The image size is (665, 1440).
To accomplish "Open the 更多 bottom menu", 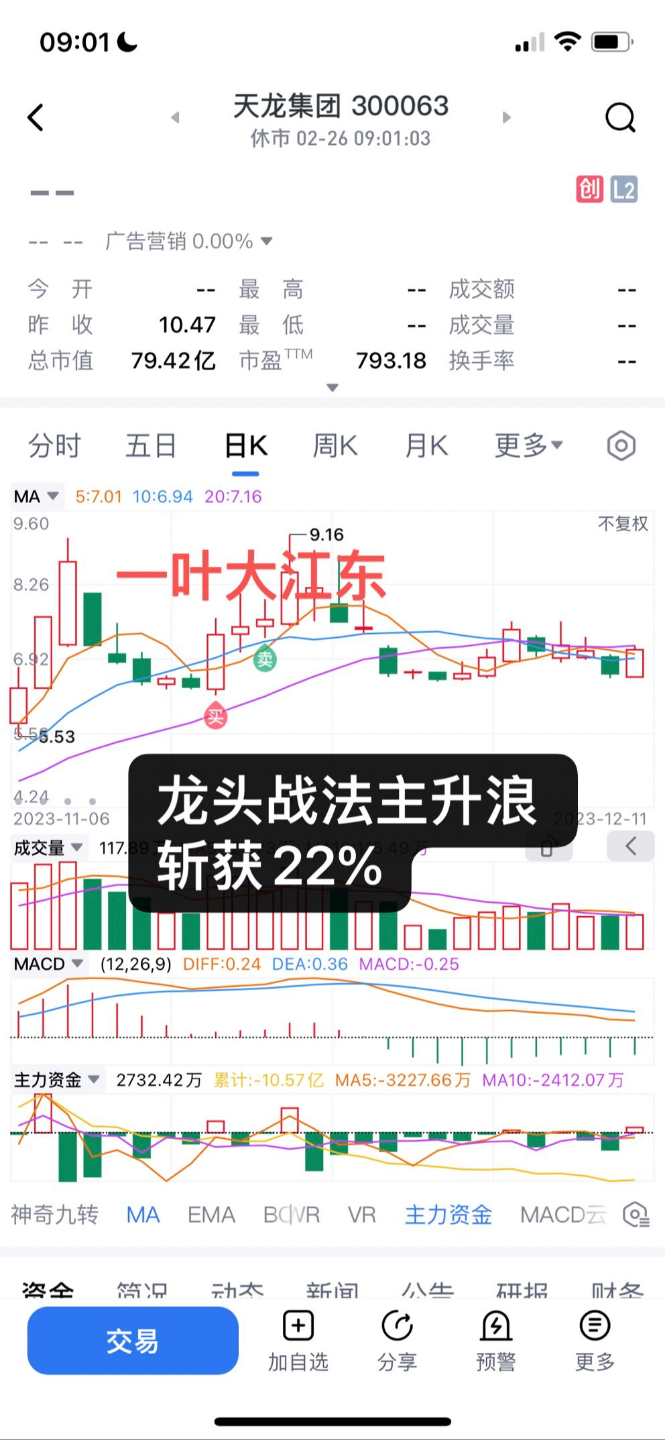I will point(595,1341).
